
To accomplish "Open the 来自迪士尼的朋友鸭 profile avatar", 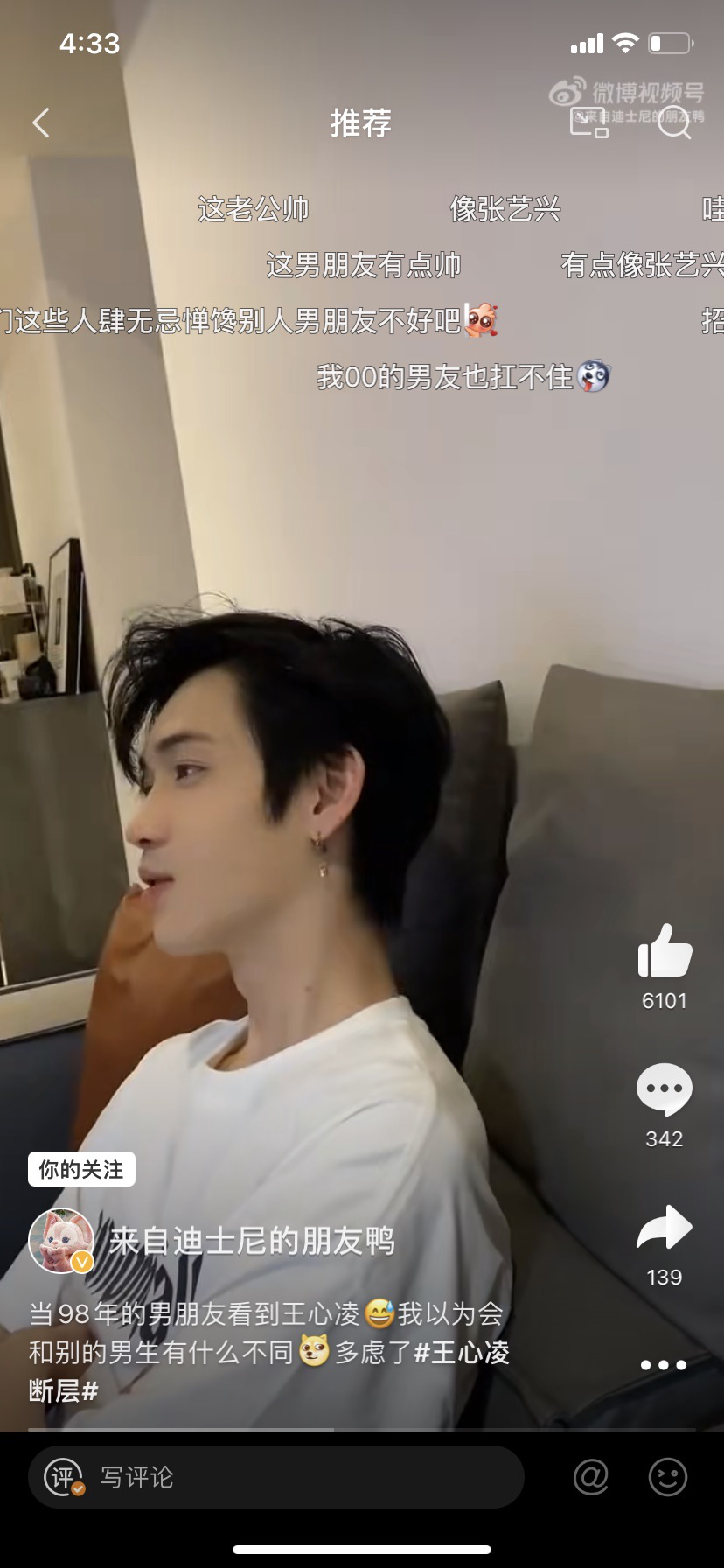I will click(61, 1241).
